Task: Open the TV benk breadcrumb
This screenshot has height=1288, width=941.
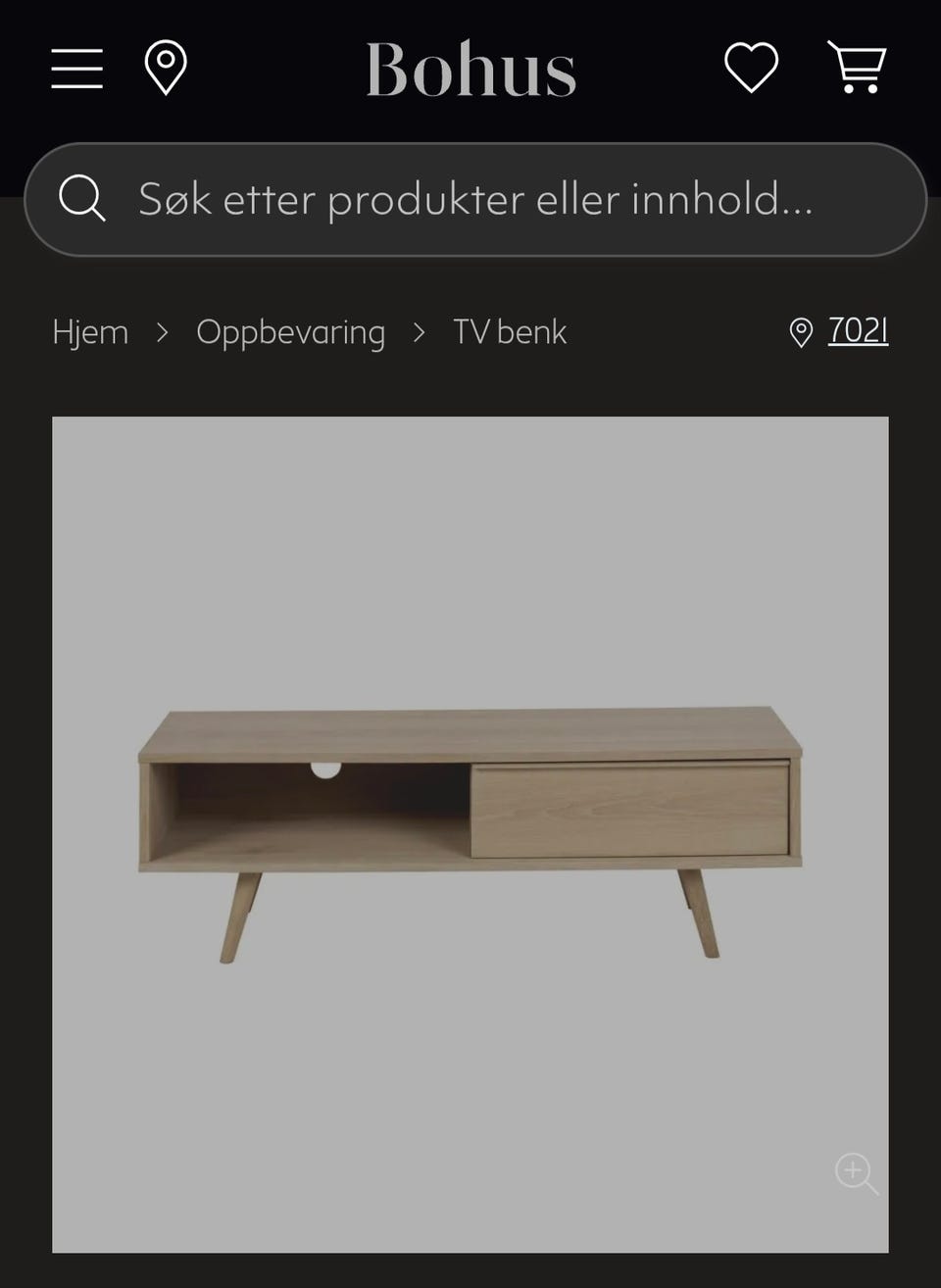Action: click(x=509, y=332)
